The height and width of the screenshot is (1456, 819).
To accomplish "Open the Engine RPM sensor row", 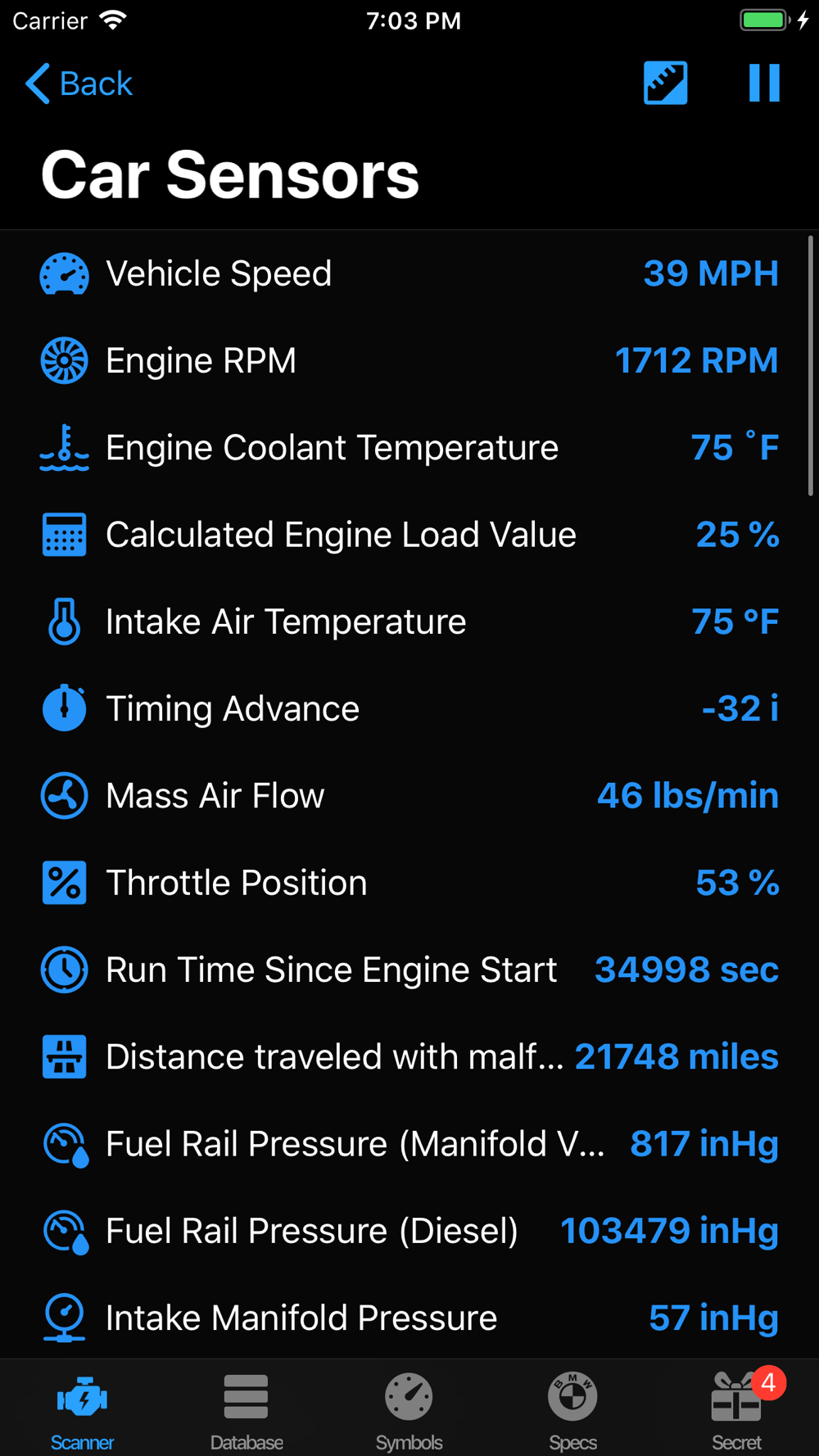I will coord(409,360).
